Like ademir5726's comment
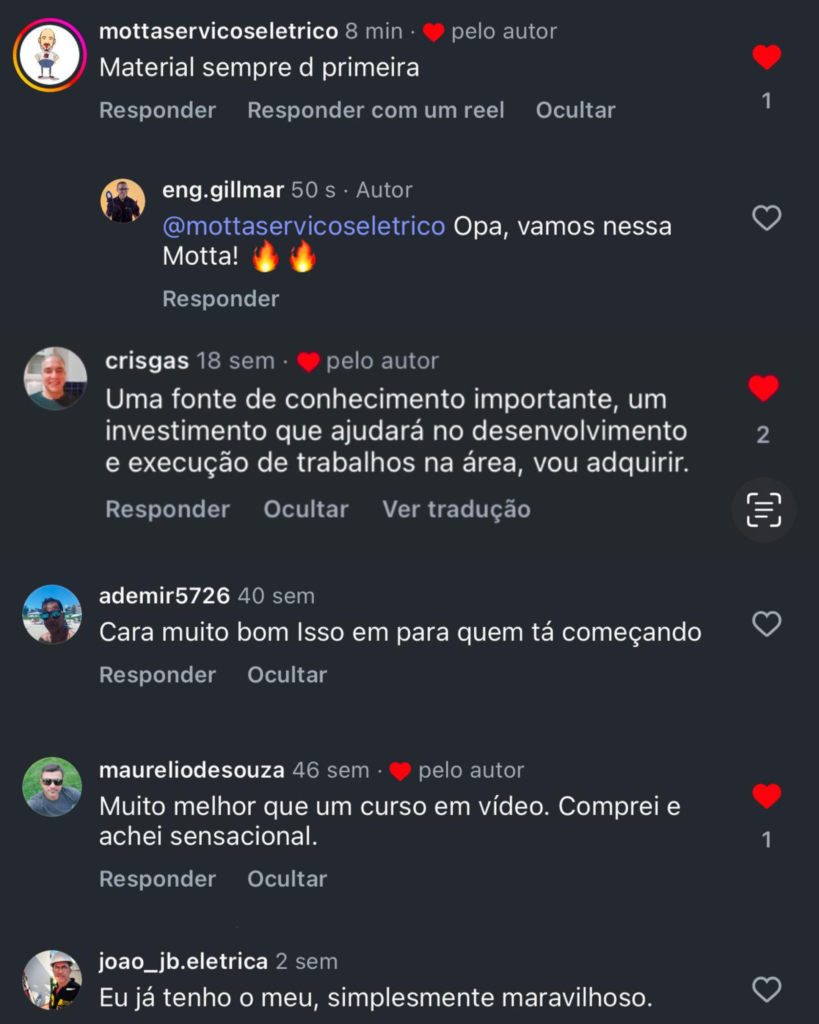Viewport: 819px width, 1024px height. (x=766, y=624)
